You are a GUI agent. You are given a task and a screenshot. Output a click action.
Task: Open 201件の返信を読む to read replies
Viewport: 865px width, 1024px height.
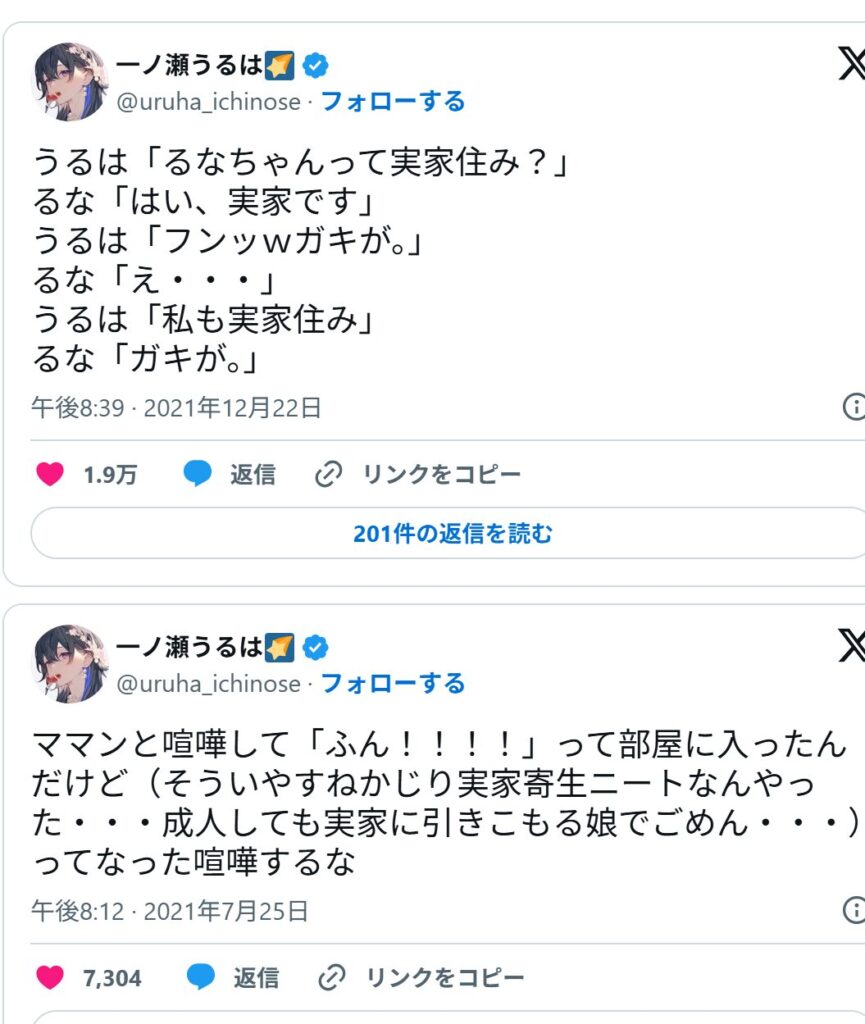click(x=452, y=533)
